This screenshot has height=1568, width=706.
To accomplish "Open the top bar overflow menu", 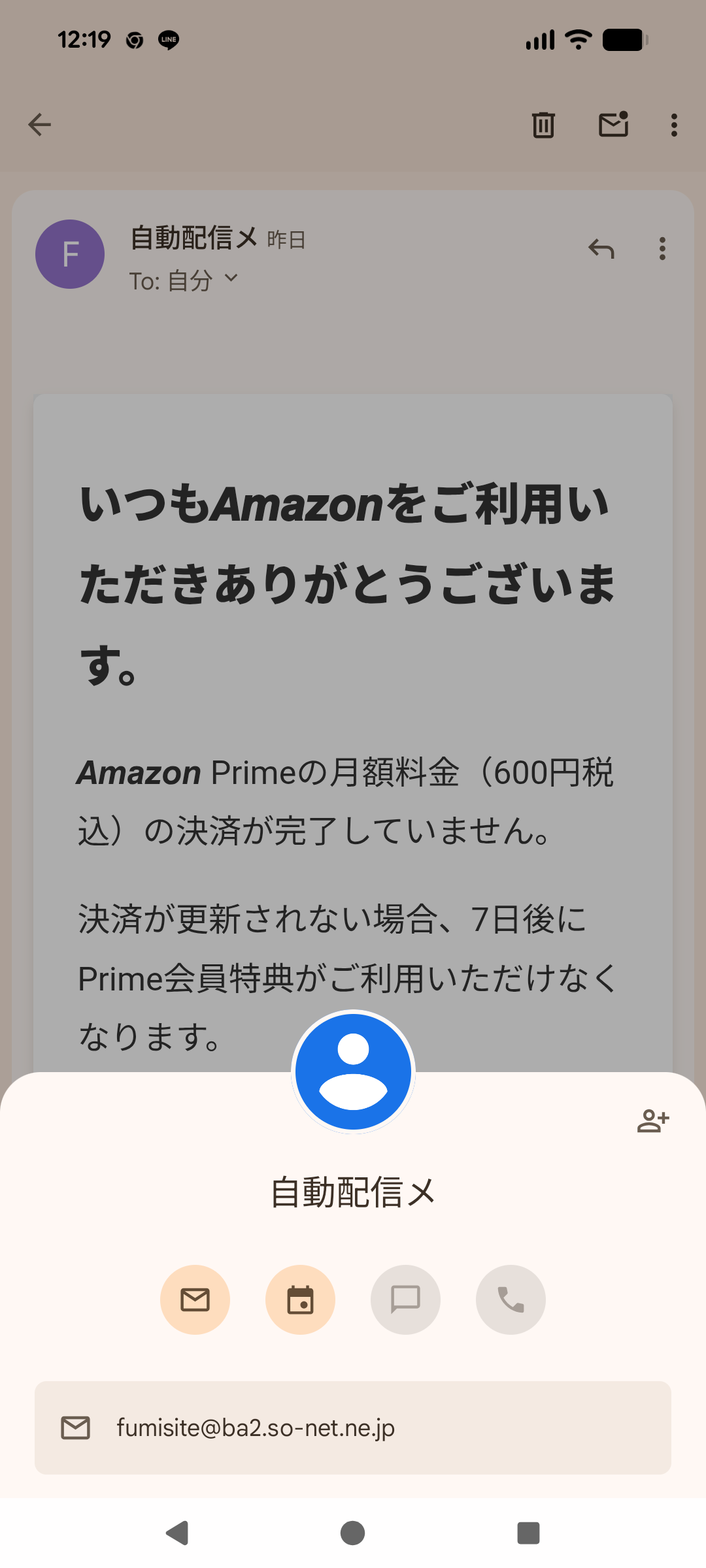I will [674, 125].
